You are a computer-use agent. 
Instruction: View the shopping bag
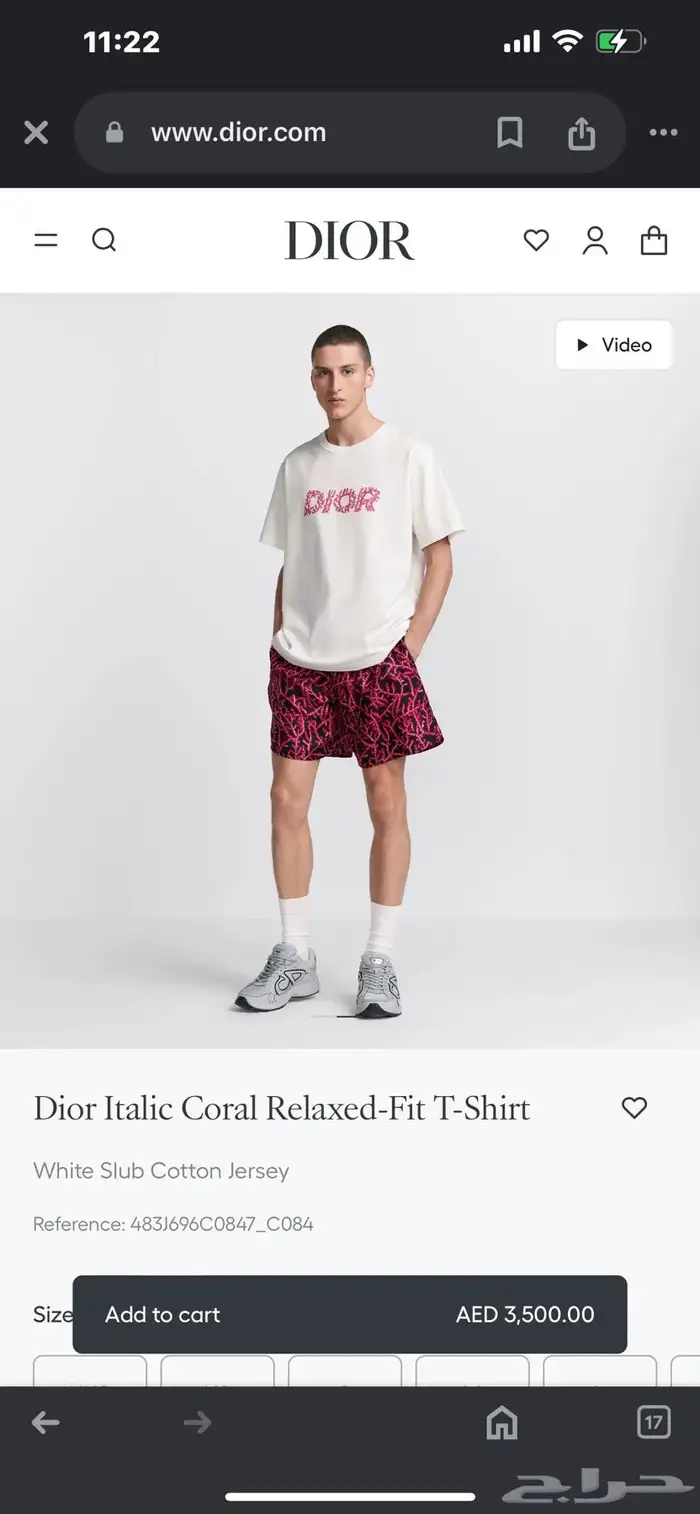pyautogui.click(x=654, y=240)
